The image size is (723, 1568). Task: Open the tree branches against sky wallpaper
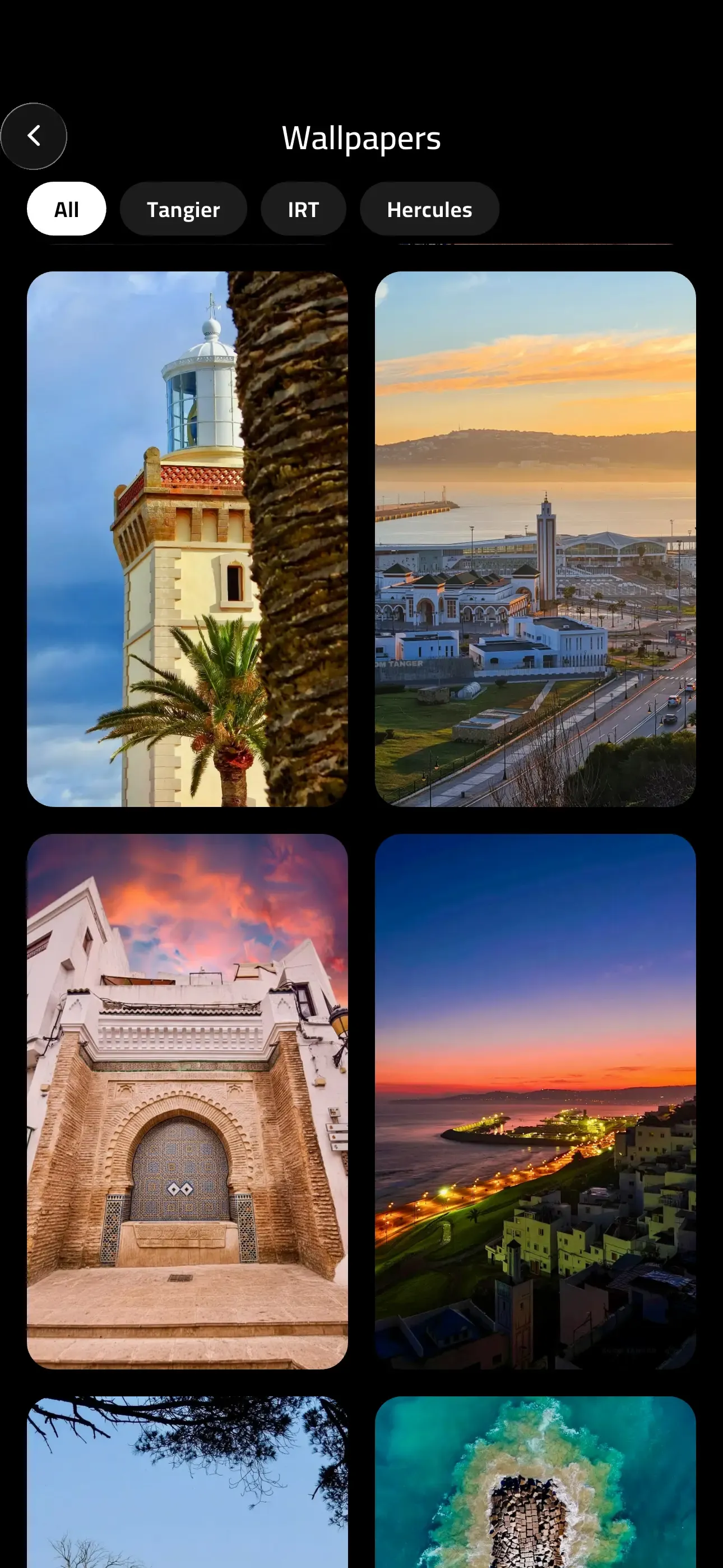(x=187, y=1482)
